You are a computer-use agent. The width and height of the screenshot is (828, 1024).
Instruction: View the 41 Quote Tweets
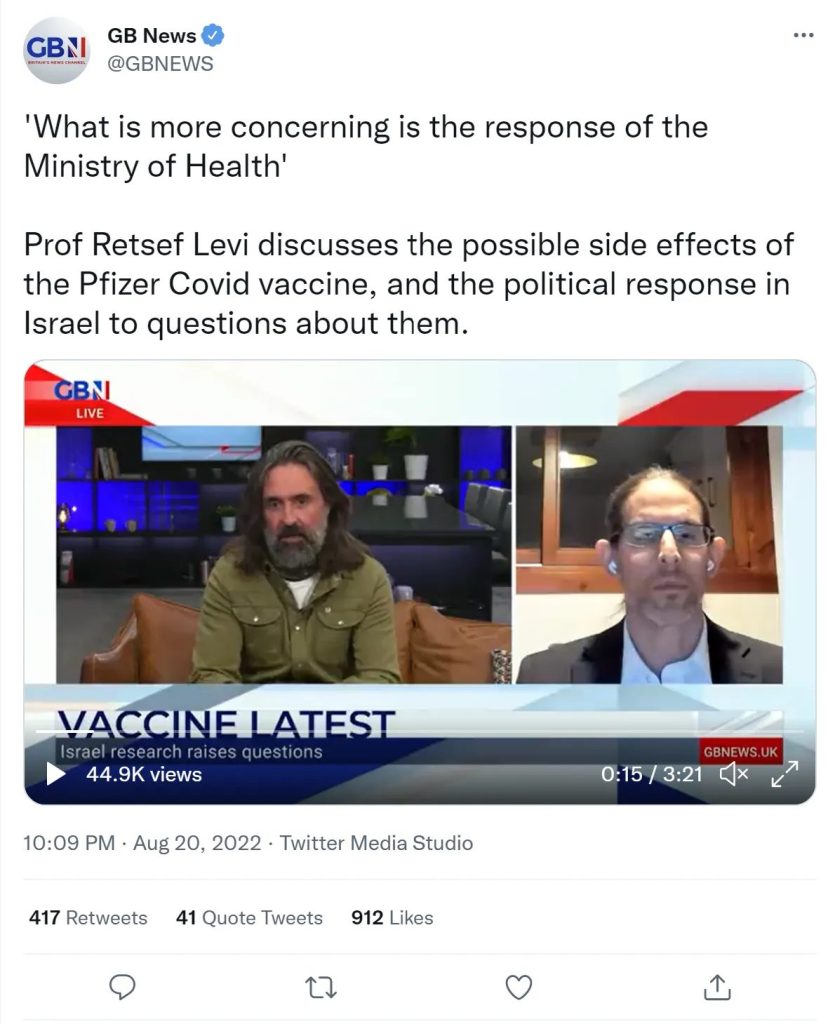pyautogui.click(x=249, y=917)
